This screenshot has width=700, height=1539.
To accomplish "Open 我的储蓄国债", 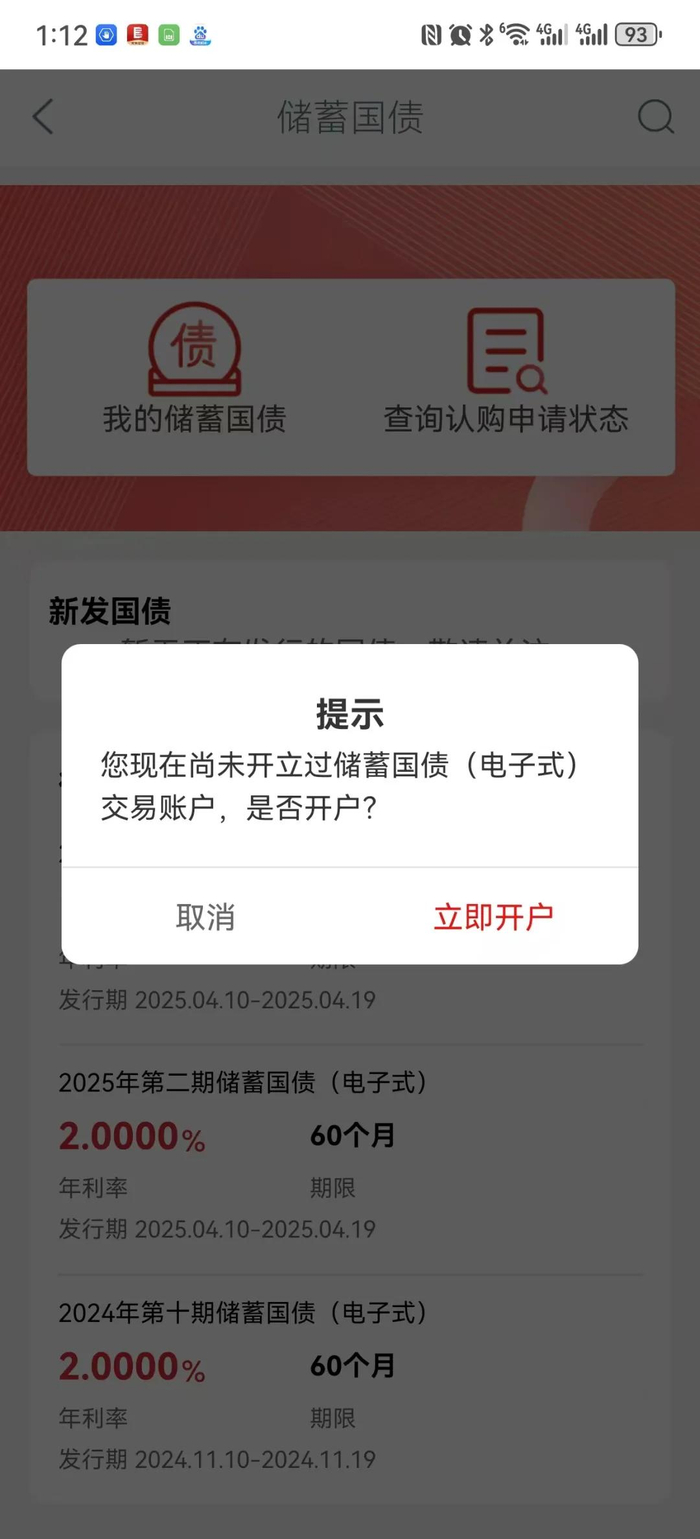I will [195, 371].
